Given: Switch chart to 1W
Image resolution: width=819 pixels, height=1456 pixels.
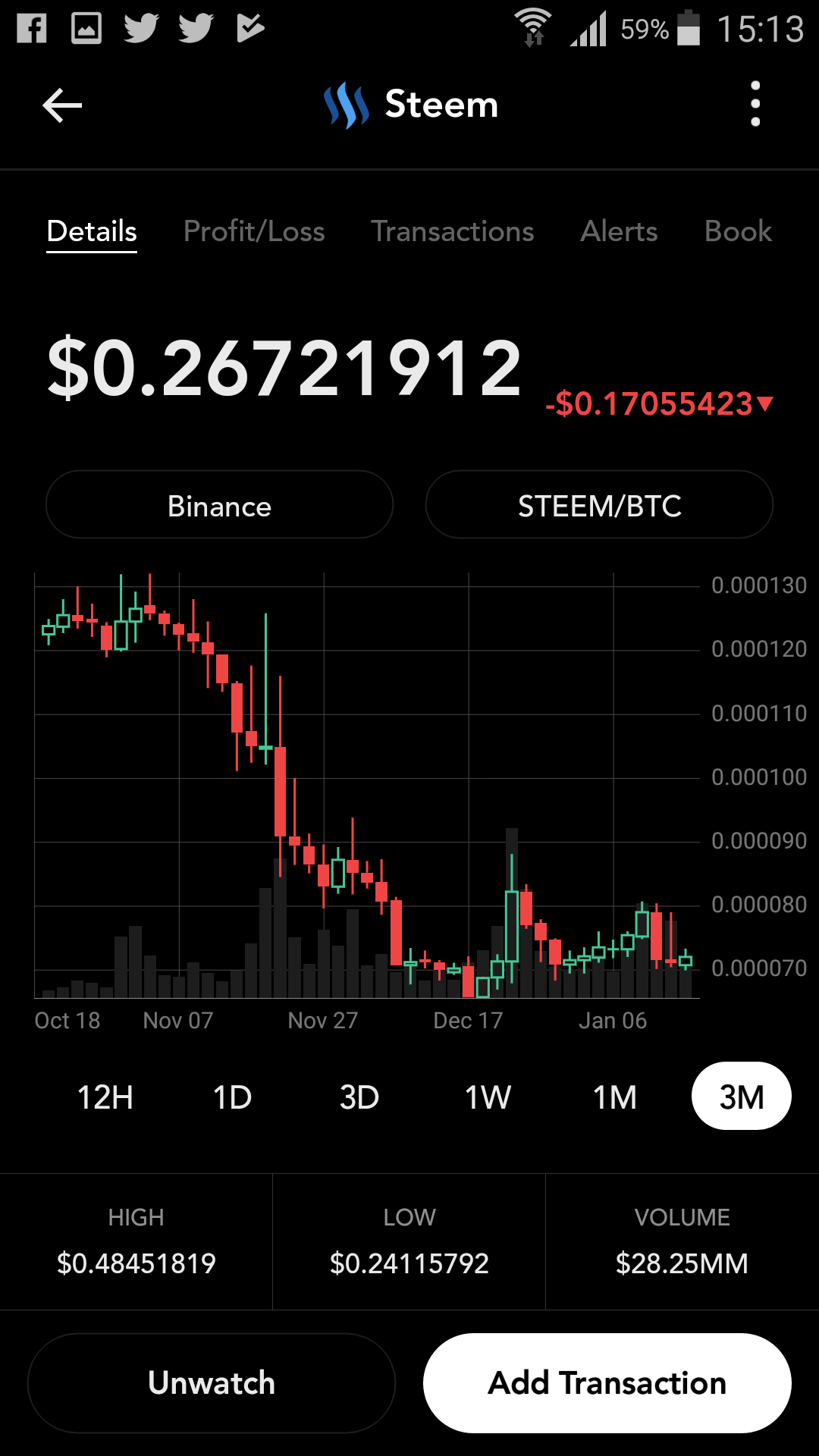Looking at the screenshot, I should pyautogui.click(x=488, y=1097).
